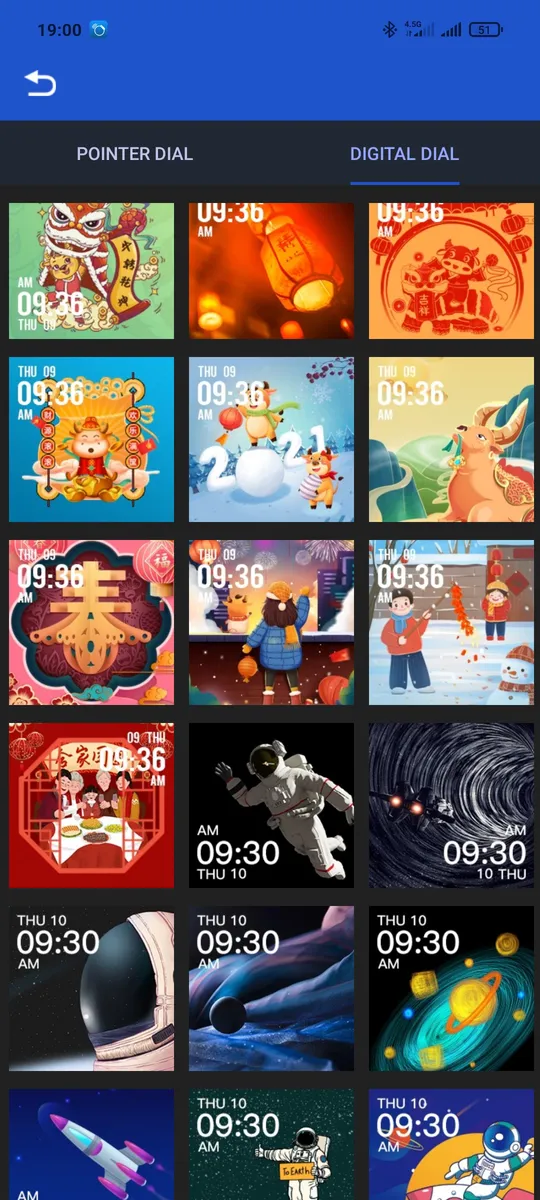Select the girl watching fireworks dial

point(272,622)
